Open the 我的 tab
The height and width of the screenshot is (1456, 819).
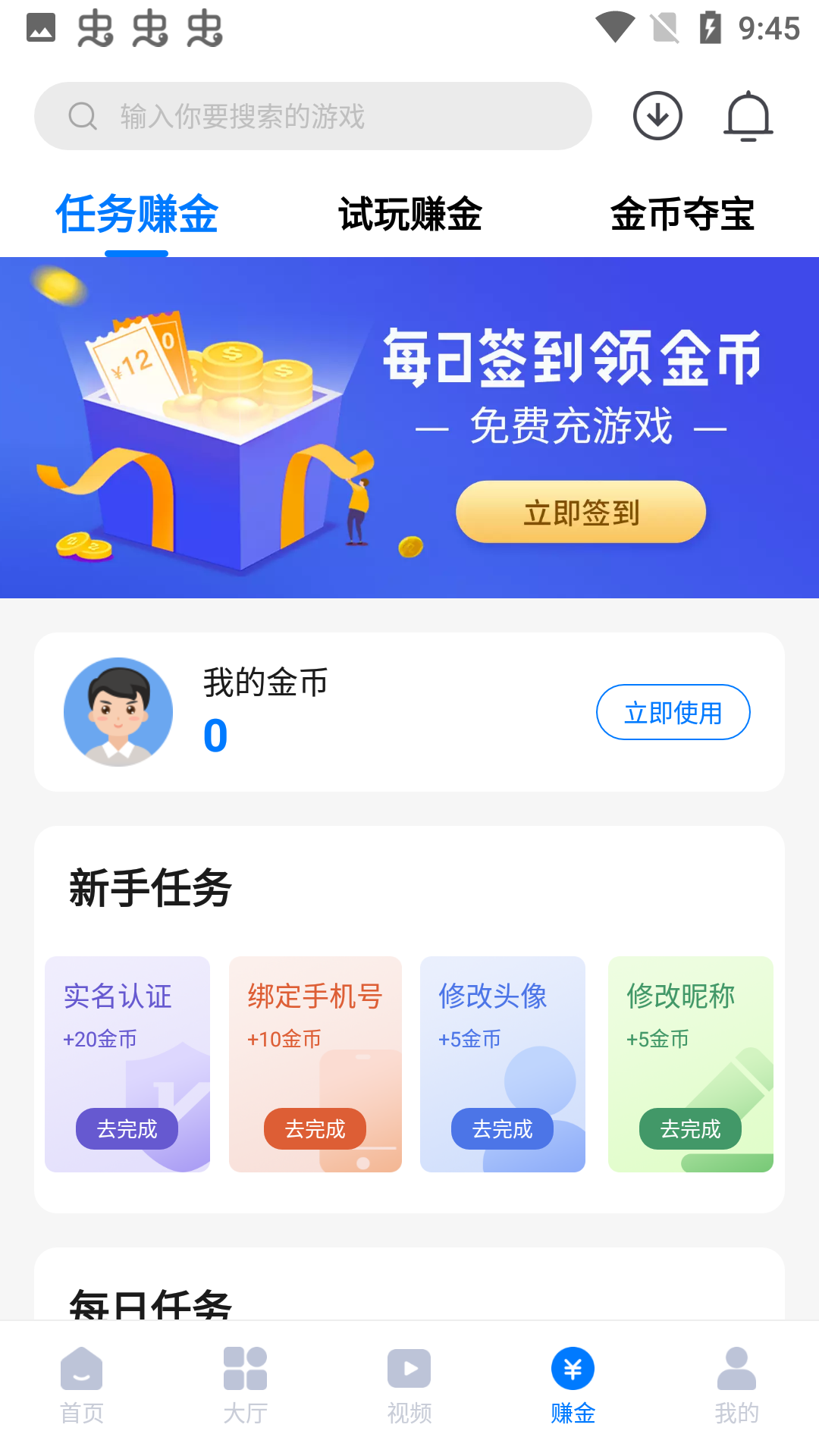pyautogui.click(x=736, y=1385)
